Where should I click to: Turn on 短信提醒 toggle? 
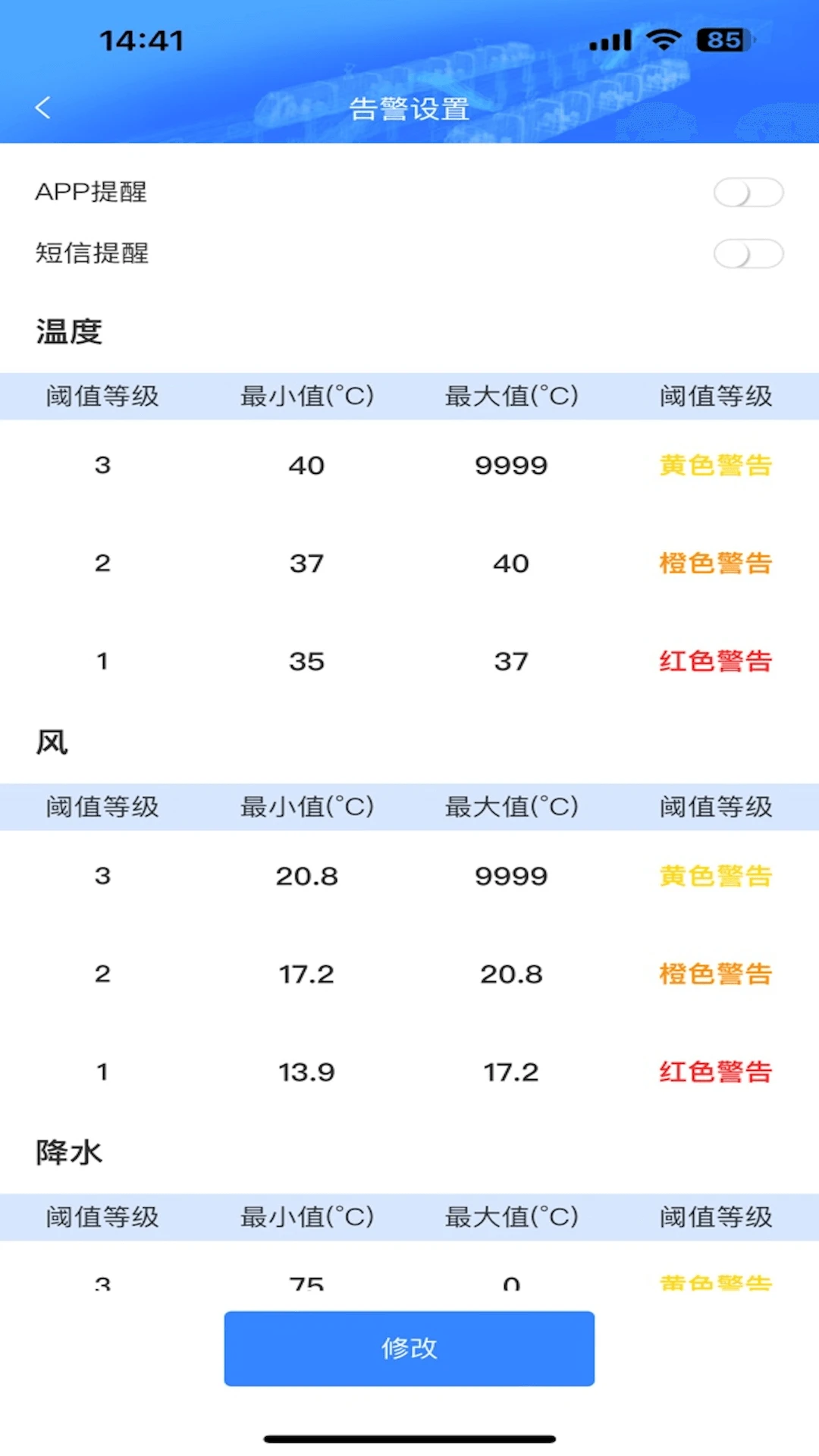pos(748,254)
